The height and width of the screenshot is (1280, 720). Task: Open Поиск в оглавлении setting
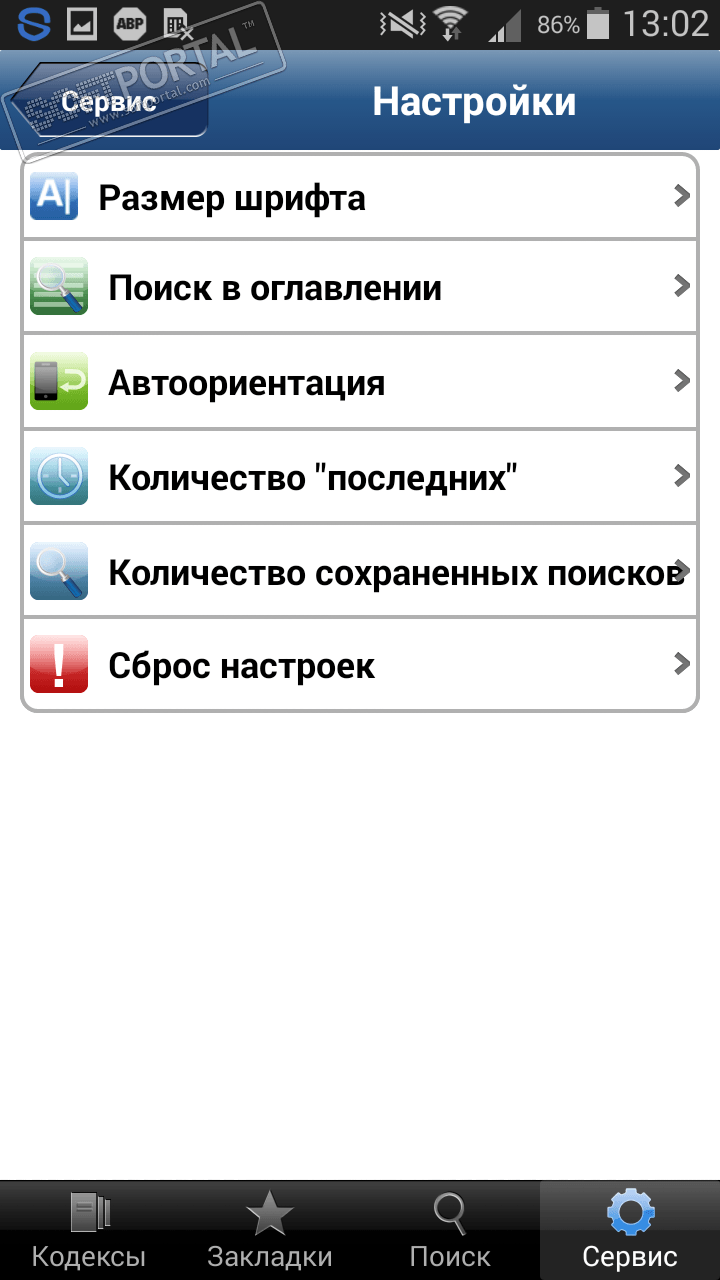[360, 288]
